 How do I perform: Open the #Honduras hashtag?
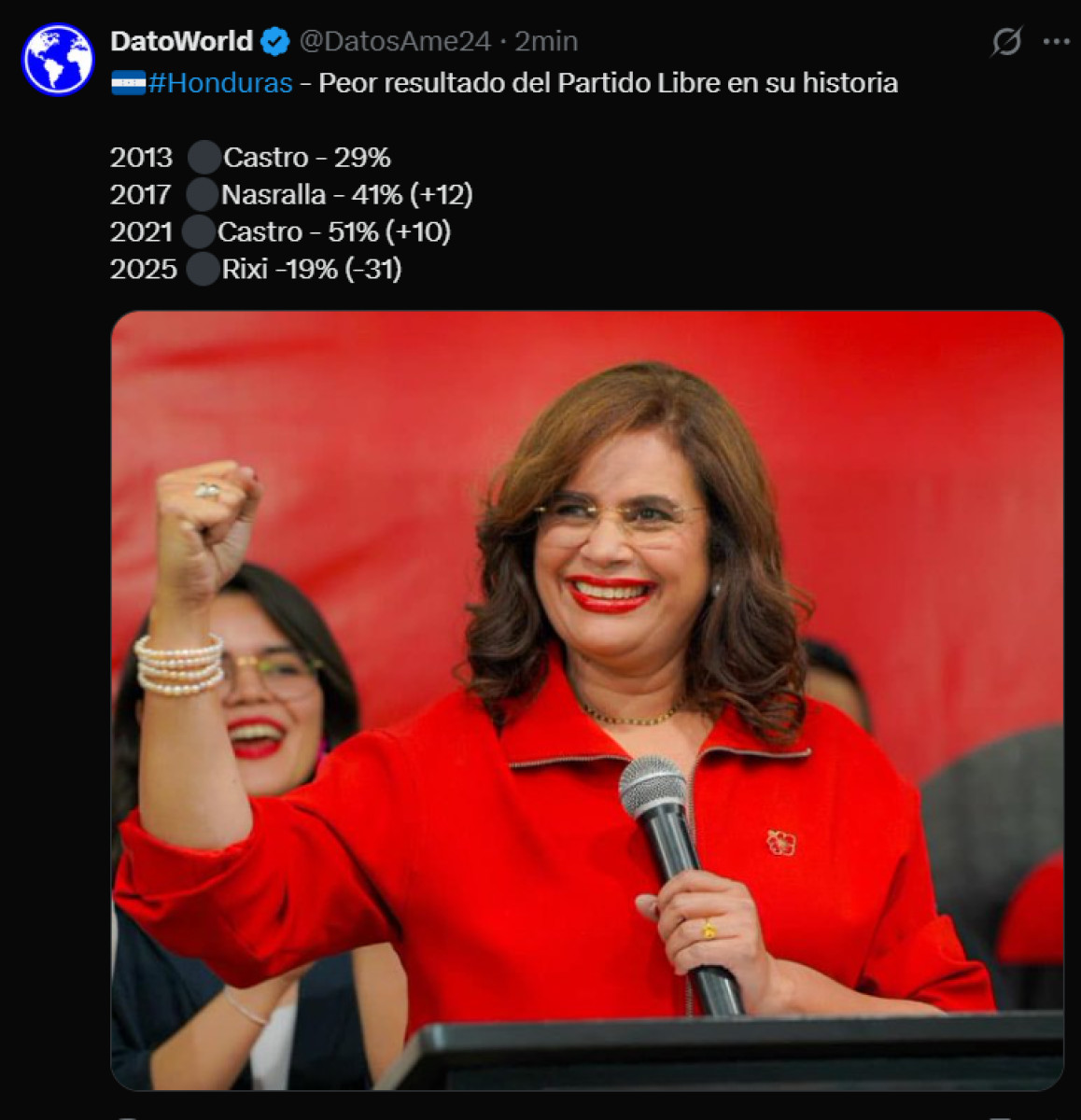(220, 83)
